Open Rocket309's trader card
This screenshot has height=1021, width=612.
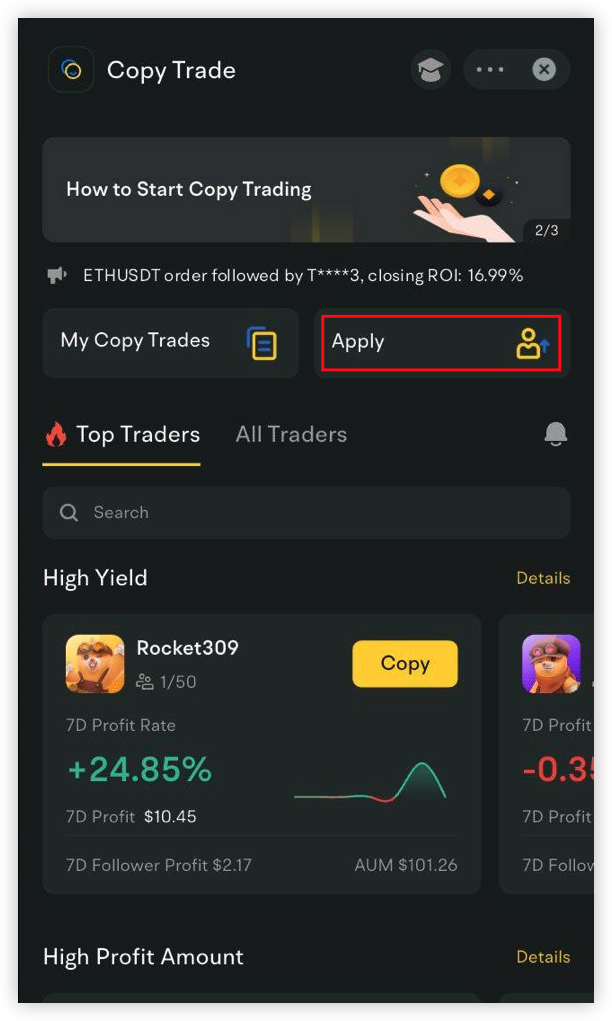point(262,754)
